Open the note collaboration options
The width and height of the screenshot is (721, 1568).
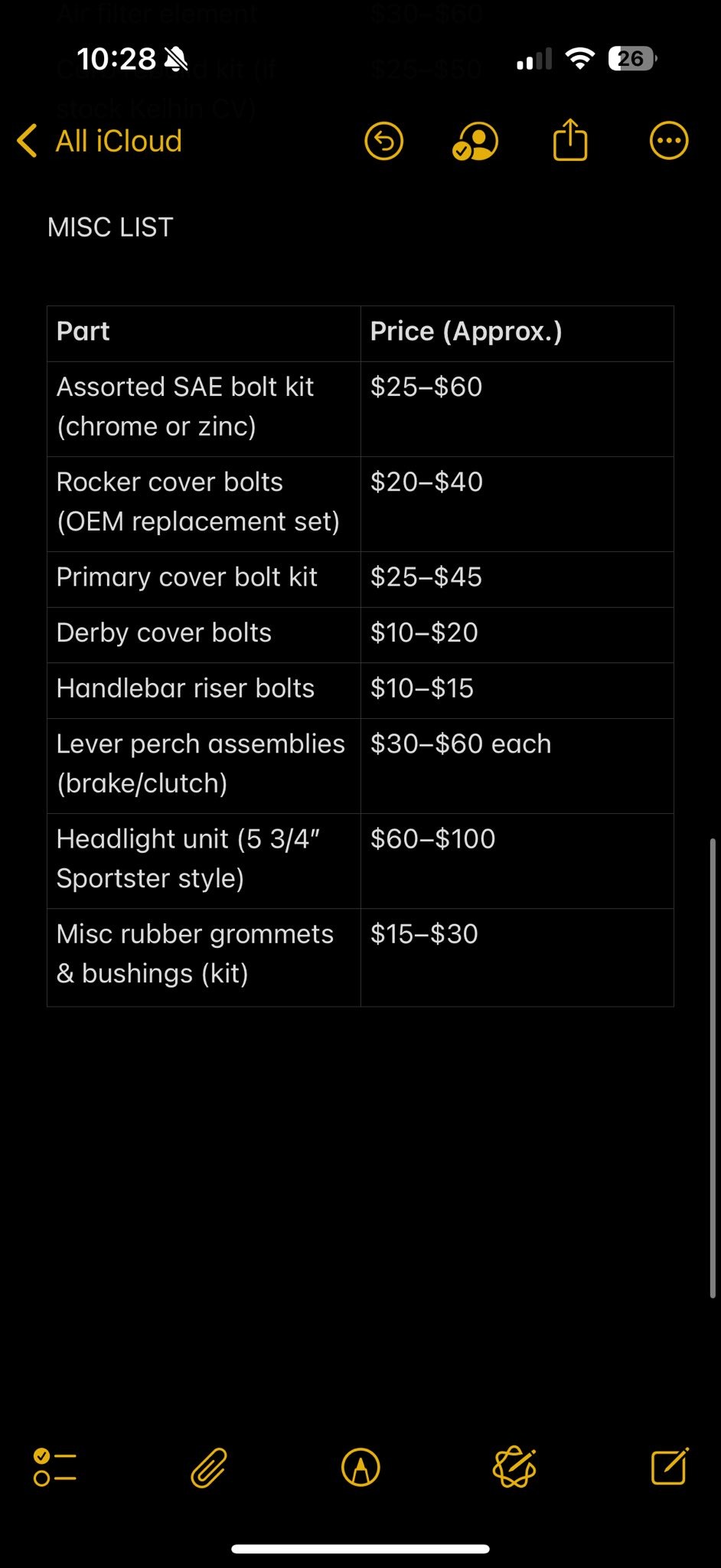click(x=475, y=141)
